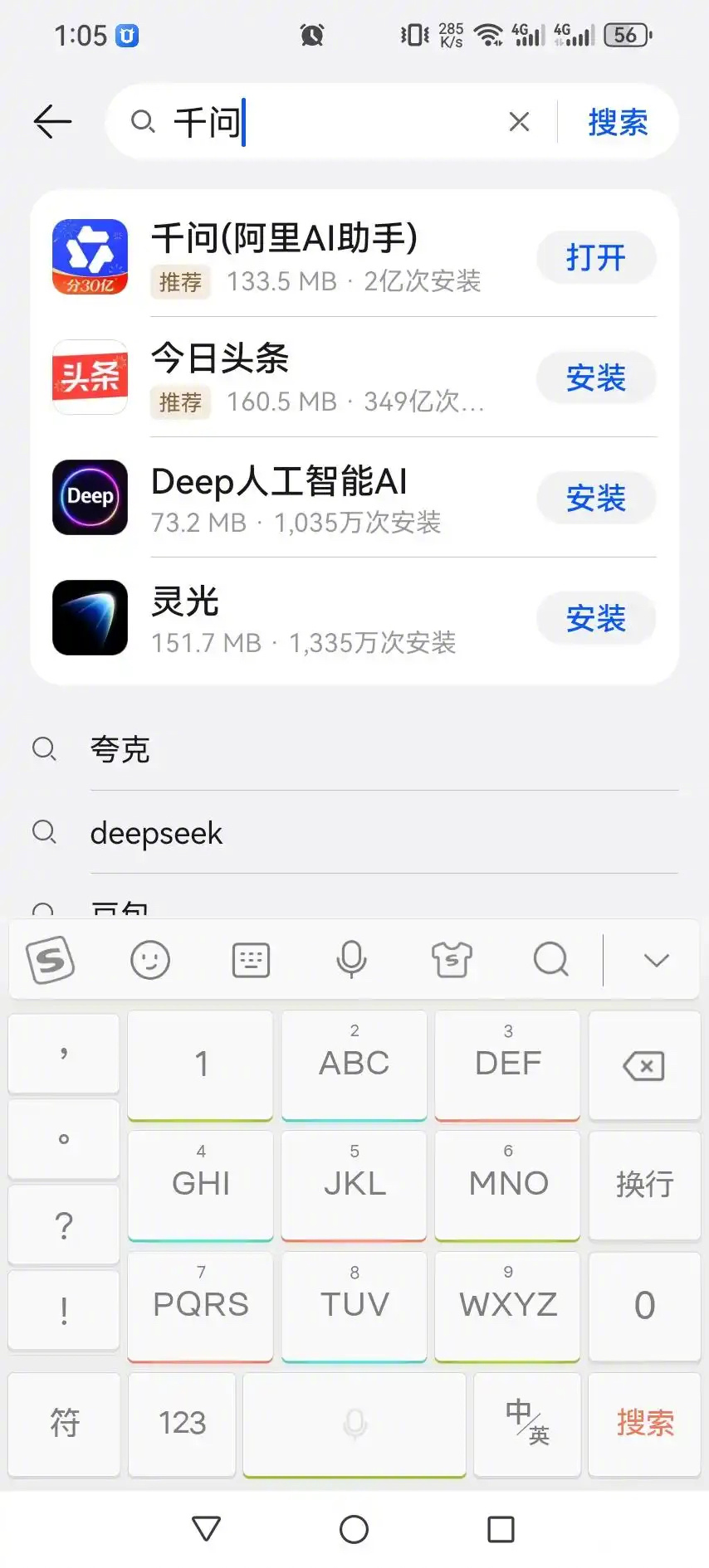The width and height of the screenshot is (709, 1568).
Task: Hide the keyboard with the down chevron
Action: click(x=656, y=960)
